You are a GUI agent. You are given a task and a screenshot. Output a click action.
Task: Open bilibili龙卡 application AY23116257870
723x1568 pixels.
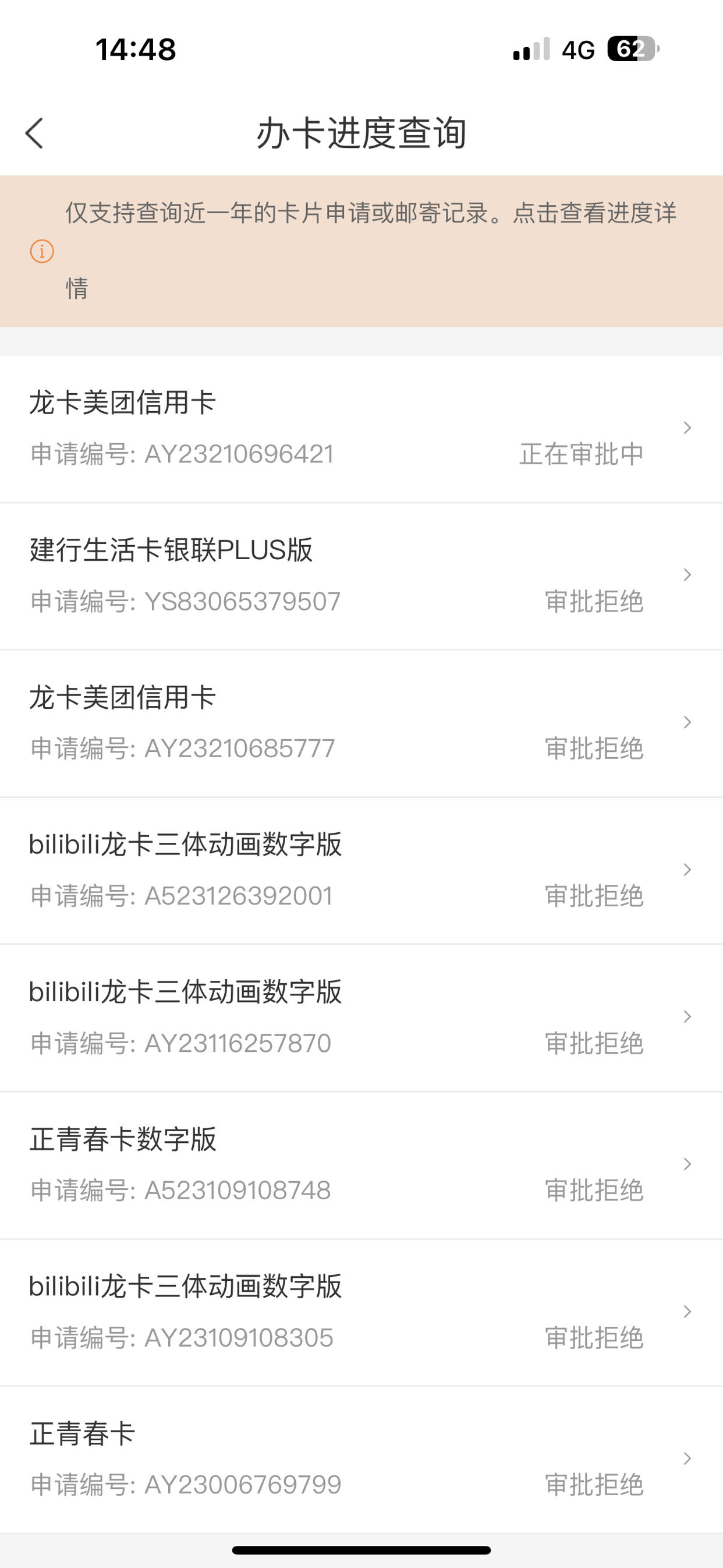point(361,1018)
